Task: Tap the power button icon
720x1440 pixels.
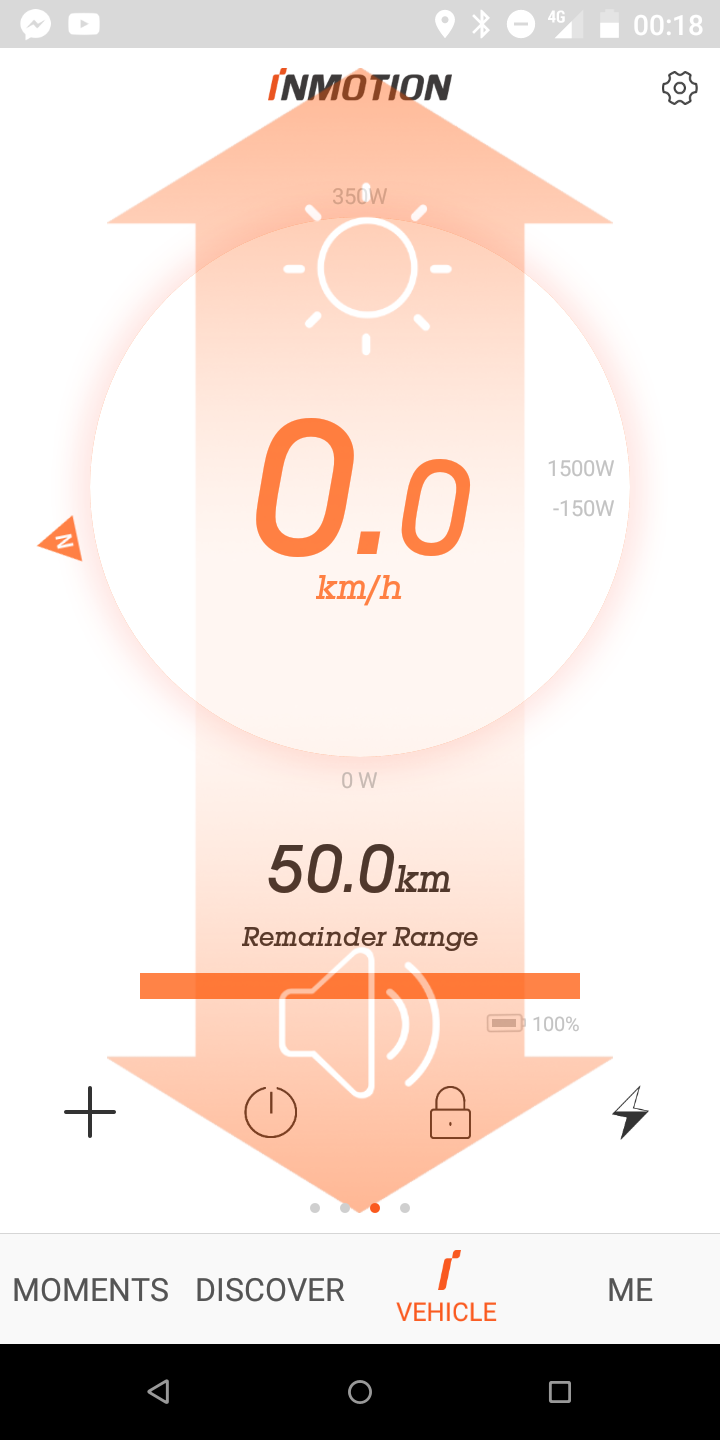Action: point(271,1111)
